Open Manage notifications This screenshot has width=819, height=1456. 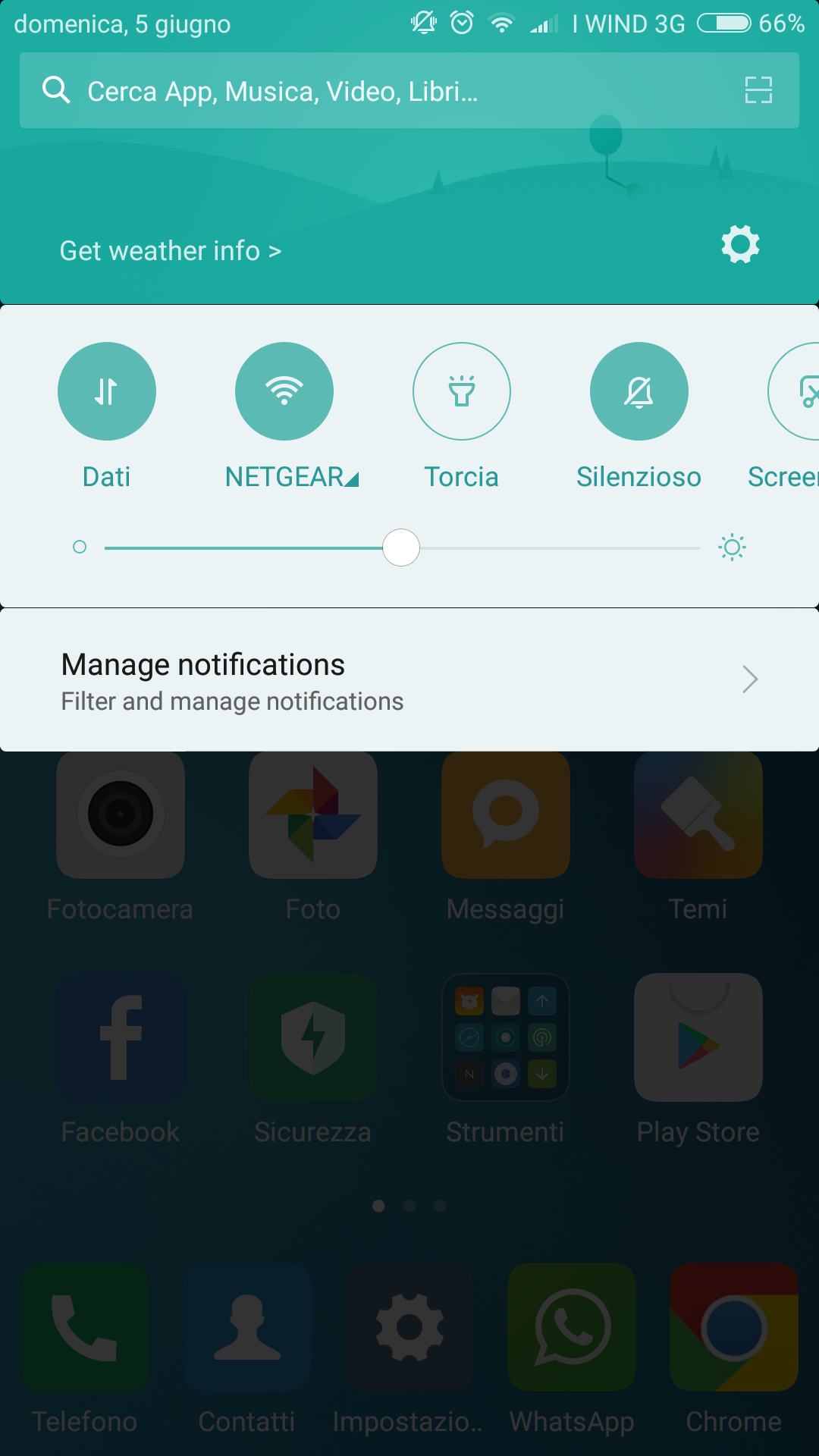pyautogui.click(x=409, y=679)
